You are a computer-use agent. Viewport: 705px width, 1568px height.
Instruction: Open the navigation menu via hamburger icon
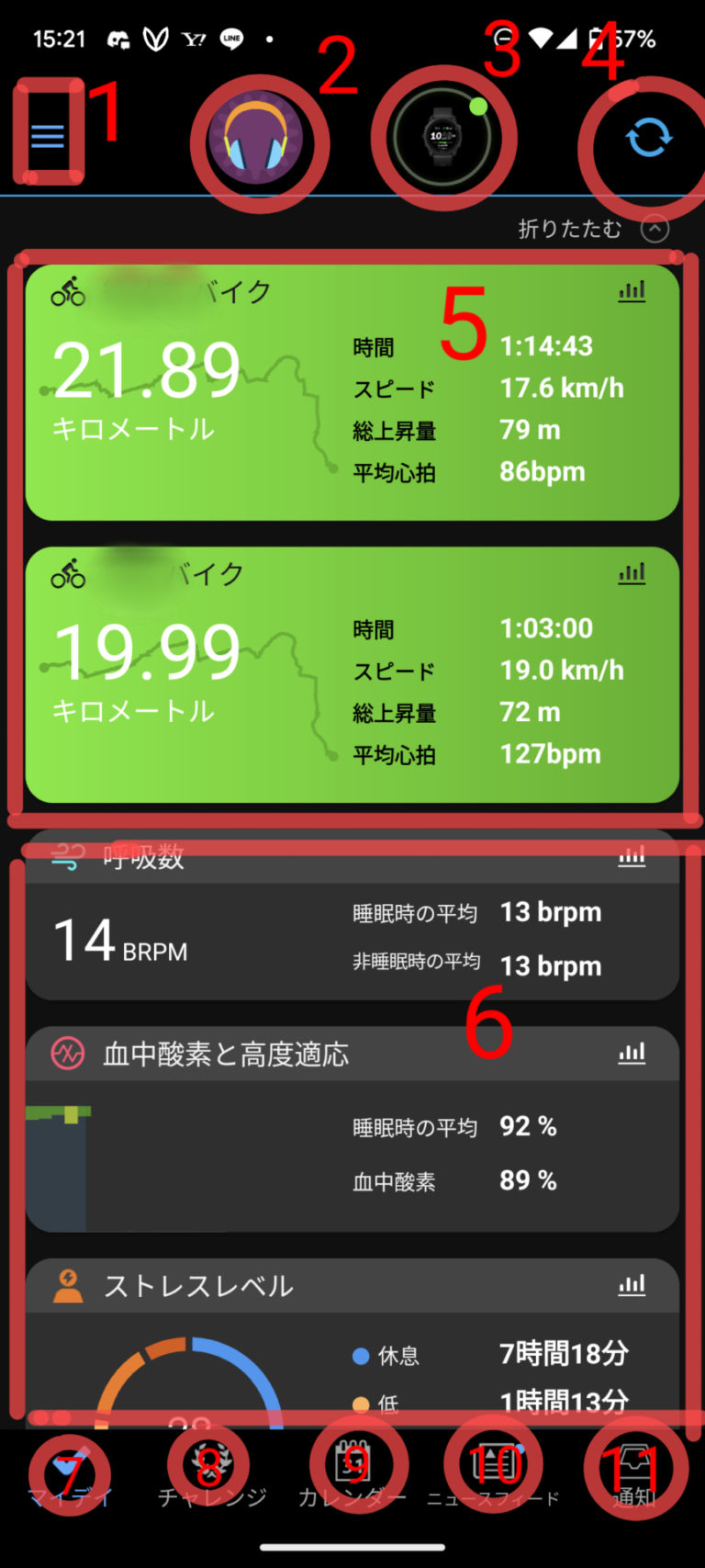[x=47, y=134]
